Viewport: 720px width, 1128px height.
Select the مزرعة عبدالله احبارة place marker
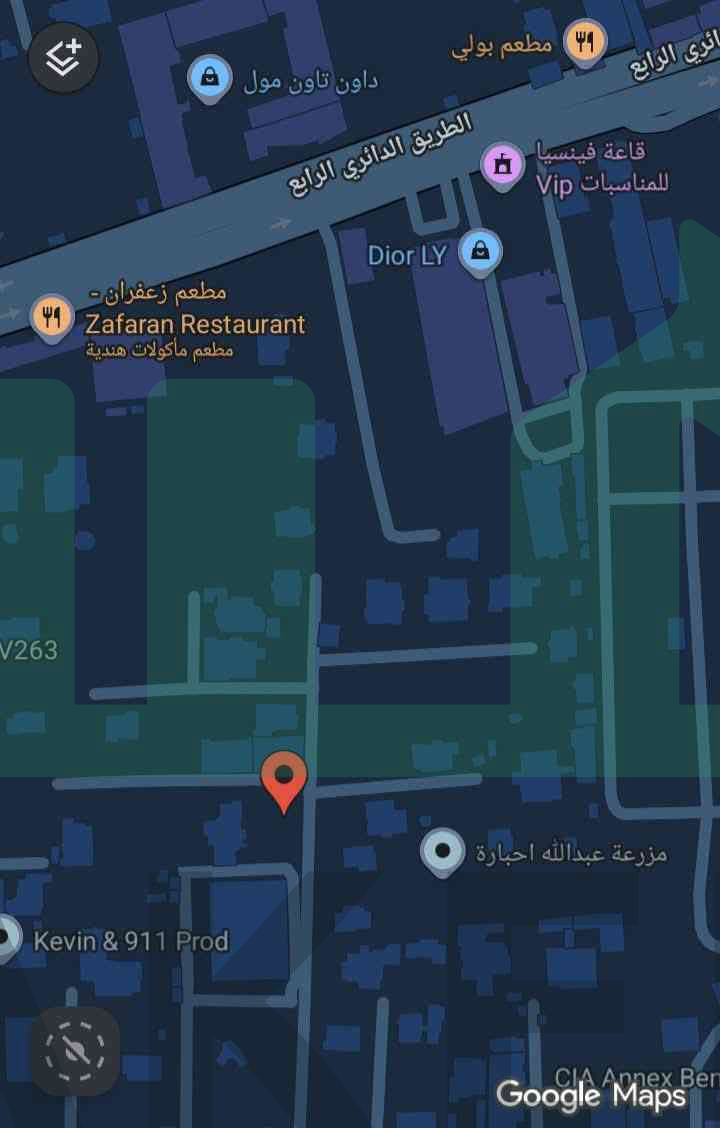[x=442, y=853]
